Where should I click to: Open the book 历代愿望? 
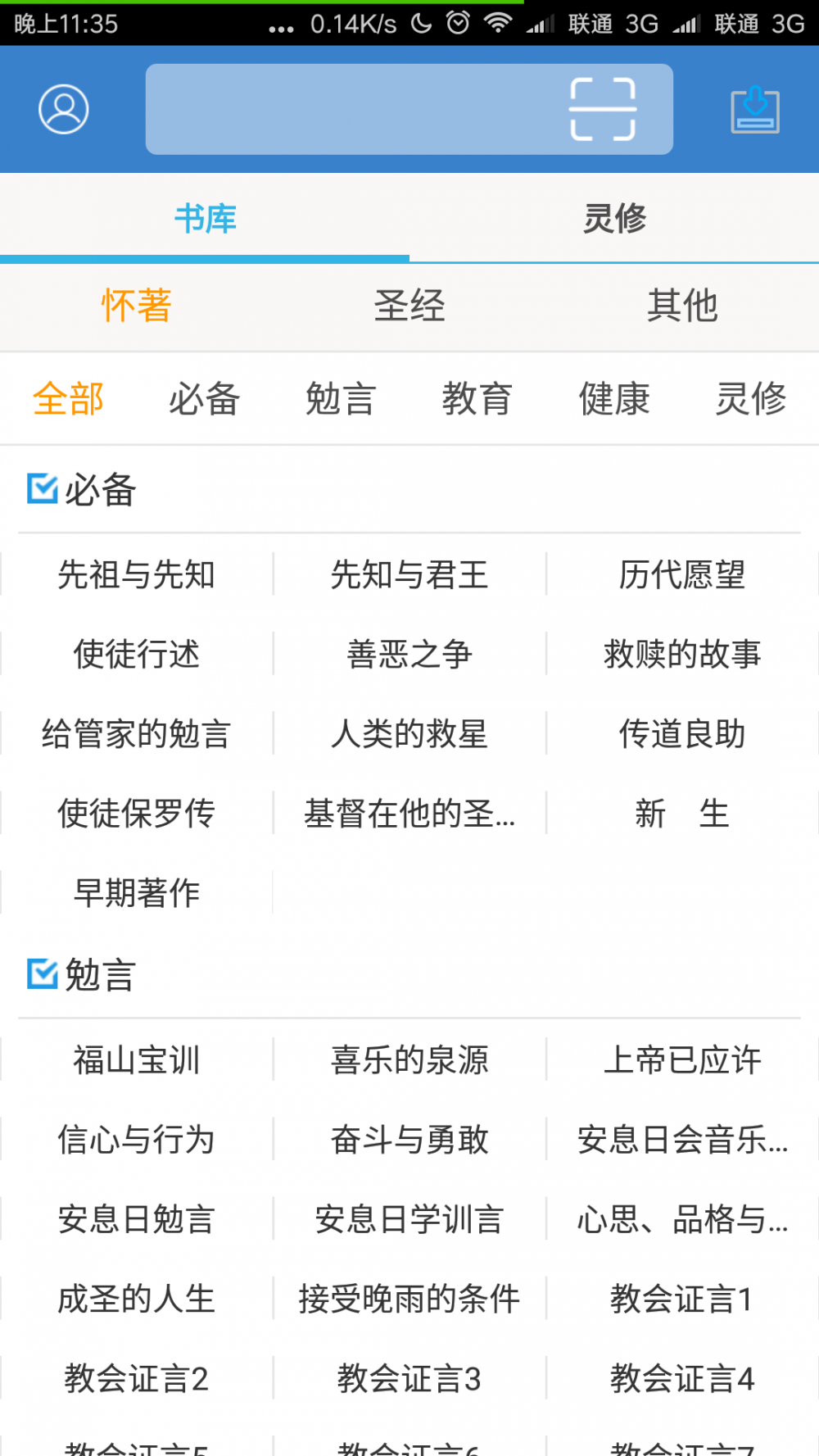click(682, 574)
